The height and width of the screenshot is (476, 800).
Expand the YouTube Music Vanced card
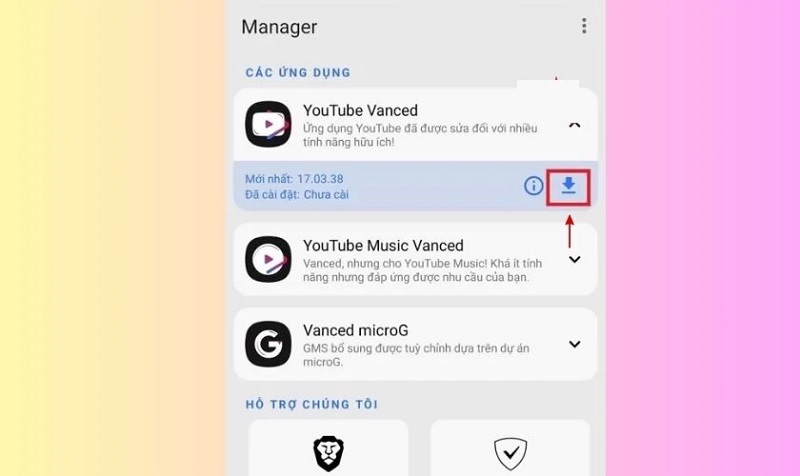(574, 259)
